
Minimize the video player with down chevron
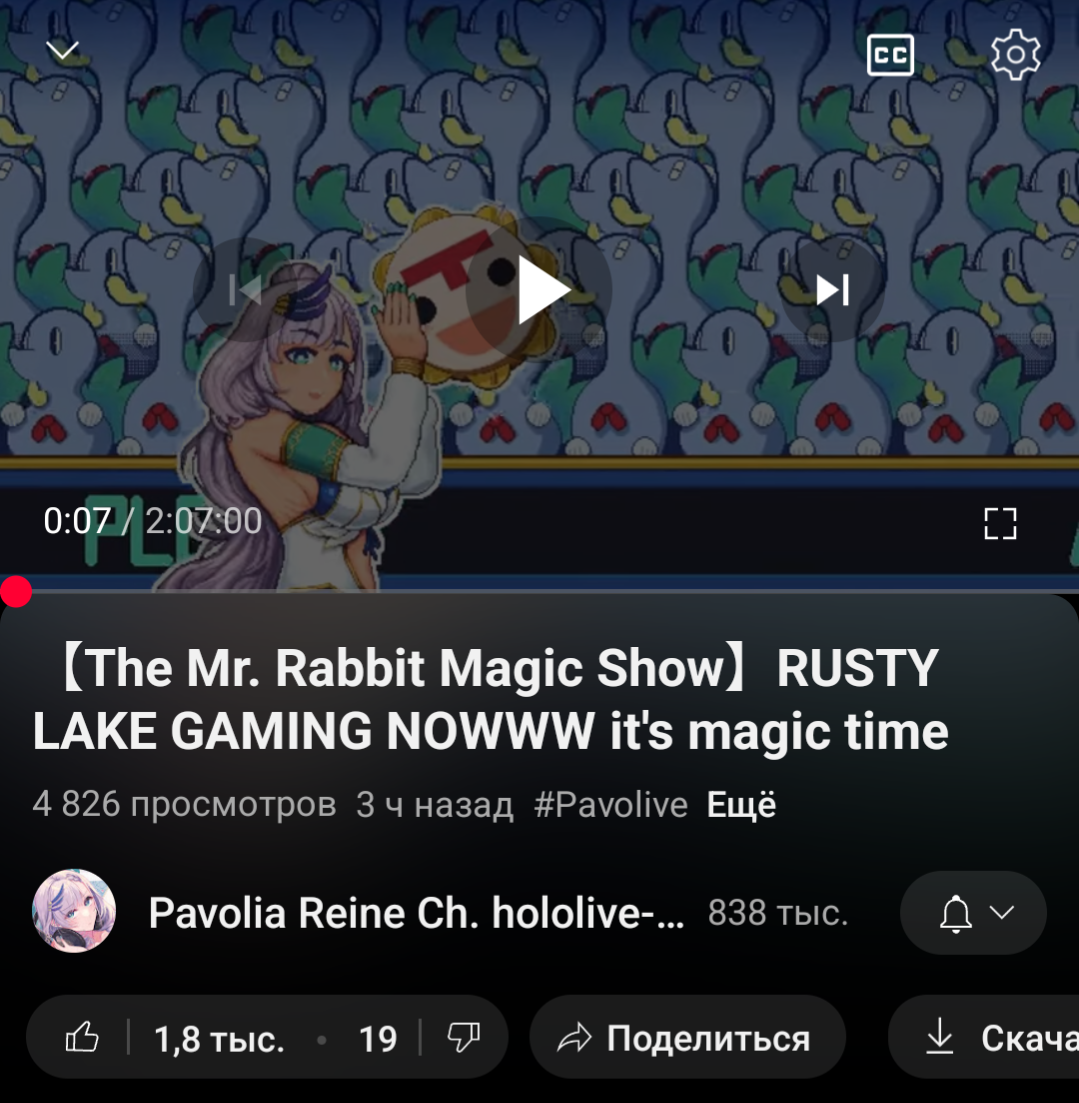click(x=62, y=51)
